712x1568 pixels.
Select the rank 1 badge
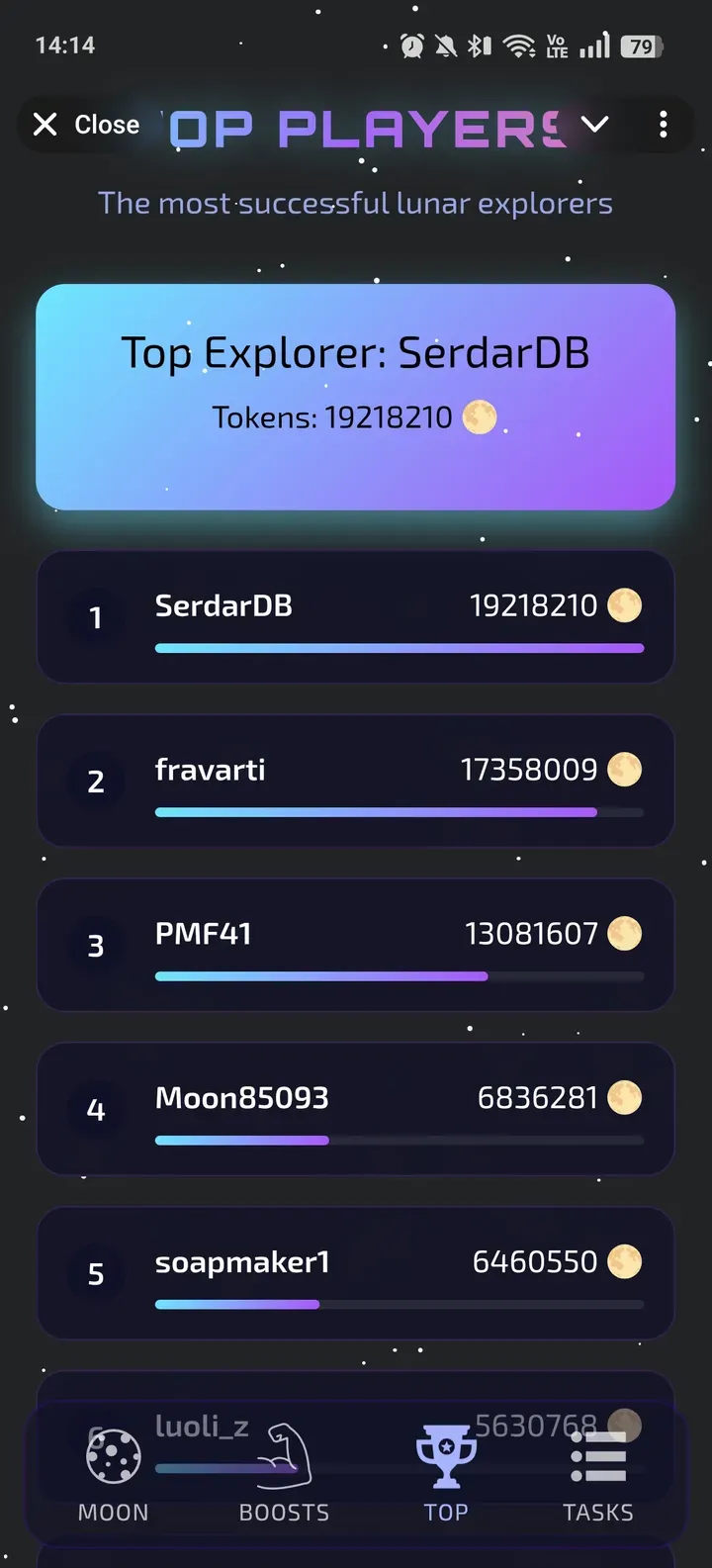pos(95,617)
